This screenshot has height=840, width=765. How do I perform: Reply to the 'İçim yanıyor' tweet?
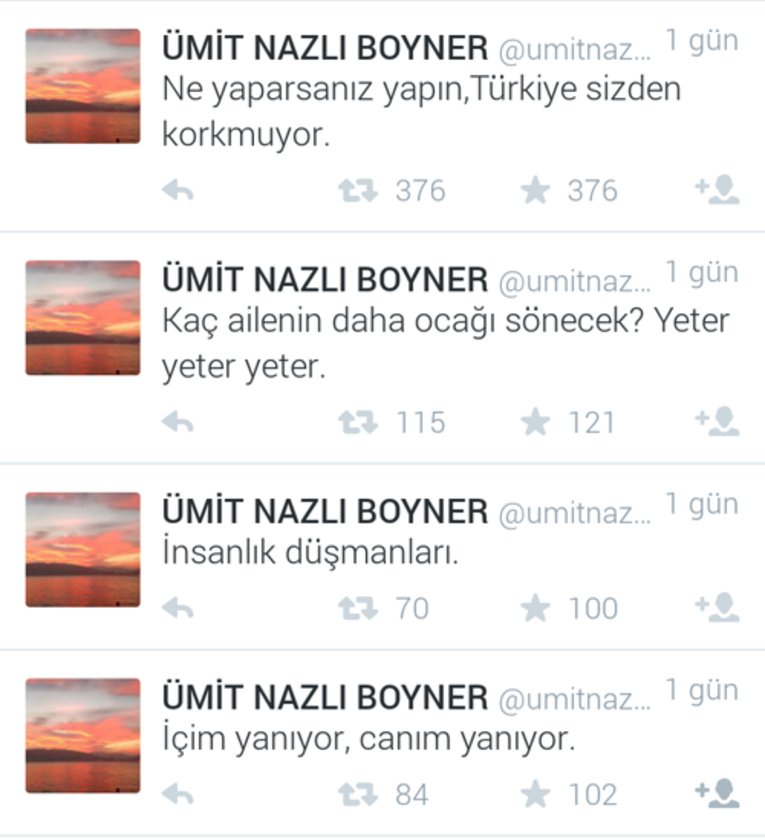(177, 795)
